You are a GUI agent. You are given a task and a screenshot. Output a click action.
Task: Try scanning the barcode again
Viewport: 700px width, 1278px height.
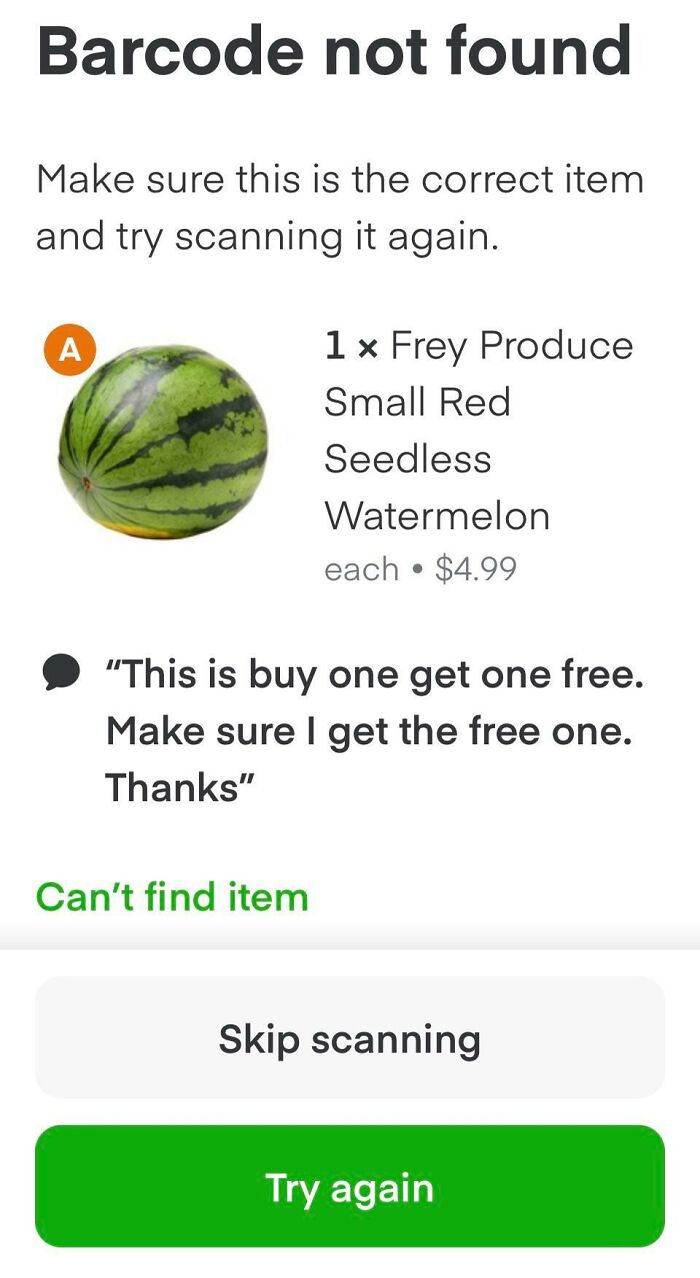pyautogui.click(x=350, y=1187)
